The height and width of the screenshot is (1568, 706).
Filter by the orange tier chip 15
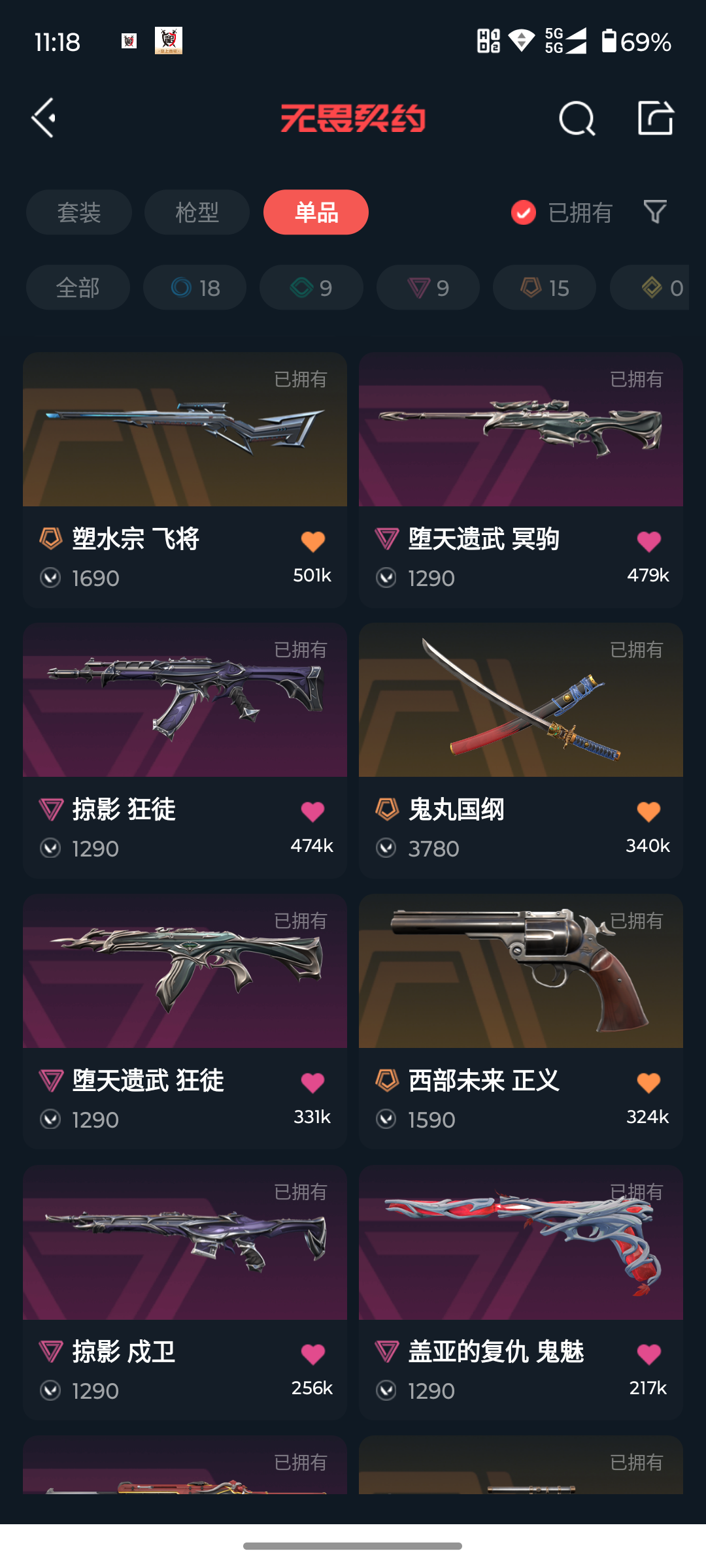pyautogui.click(x=545, y=287)
